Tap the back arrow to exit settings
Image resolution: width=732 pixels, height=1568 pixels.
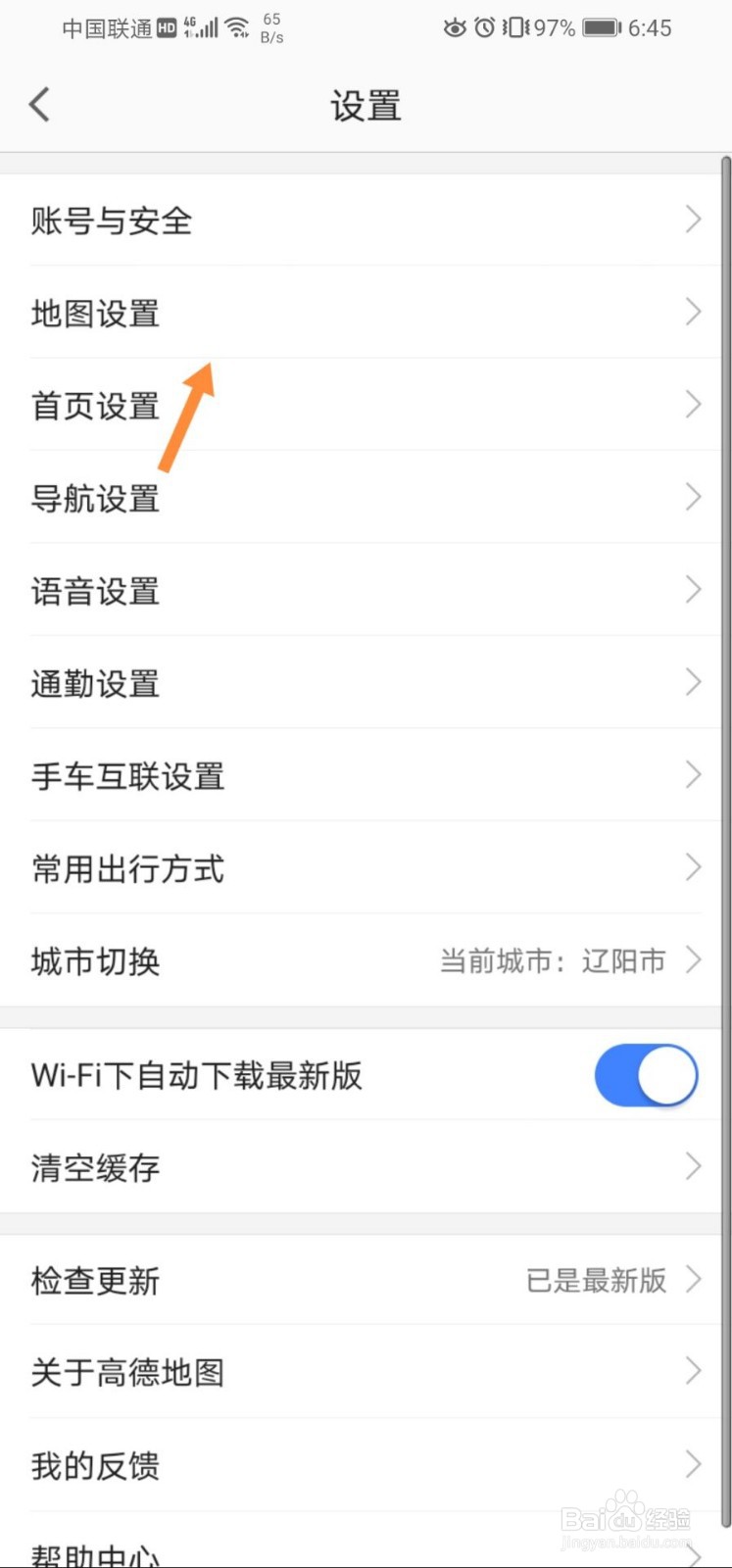39,104
